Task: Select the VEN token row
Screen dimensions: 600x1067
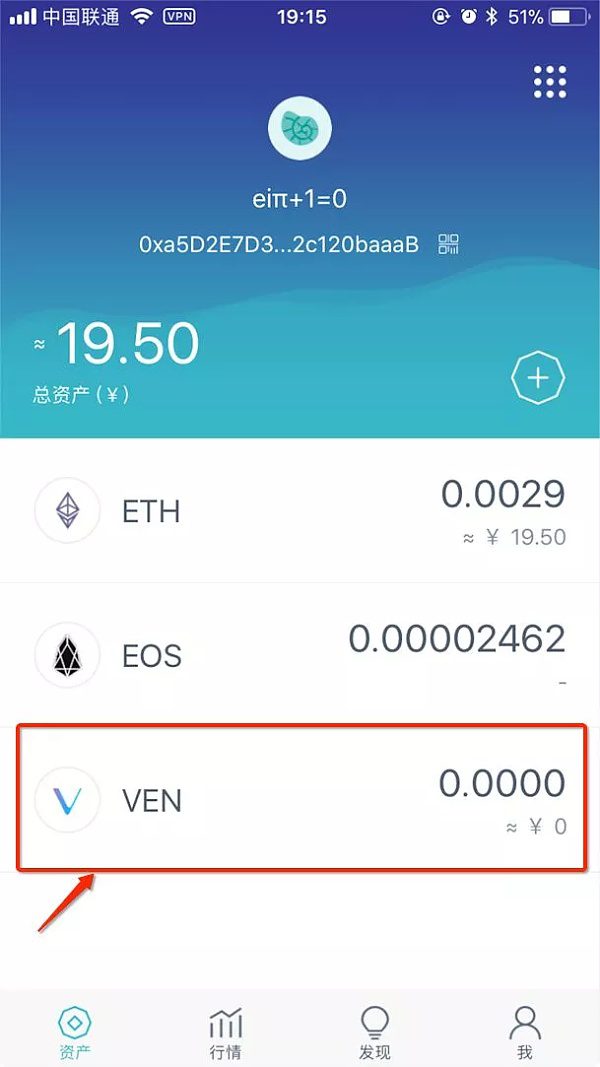Action: (300, 799)
